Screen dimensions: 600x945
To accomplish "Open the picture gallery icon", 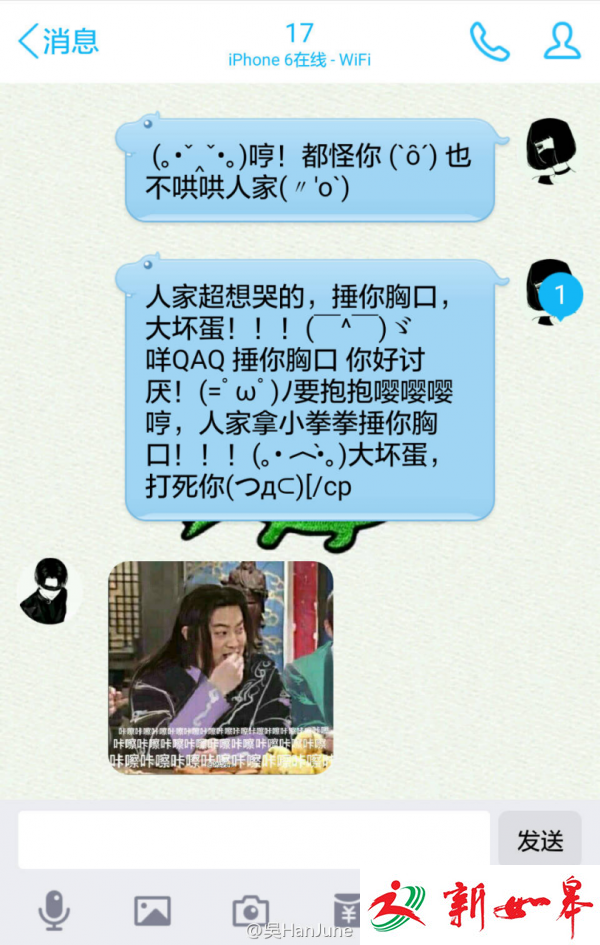I will pyautogui.click(x=152, y=910).
